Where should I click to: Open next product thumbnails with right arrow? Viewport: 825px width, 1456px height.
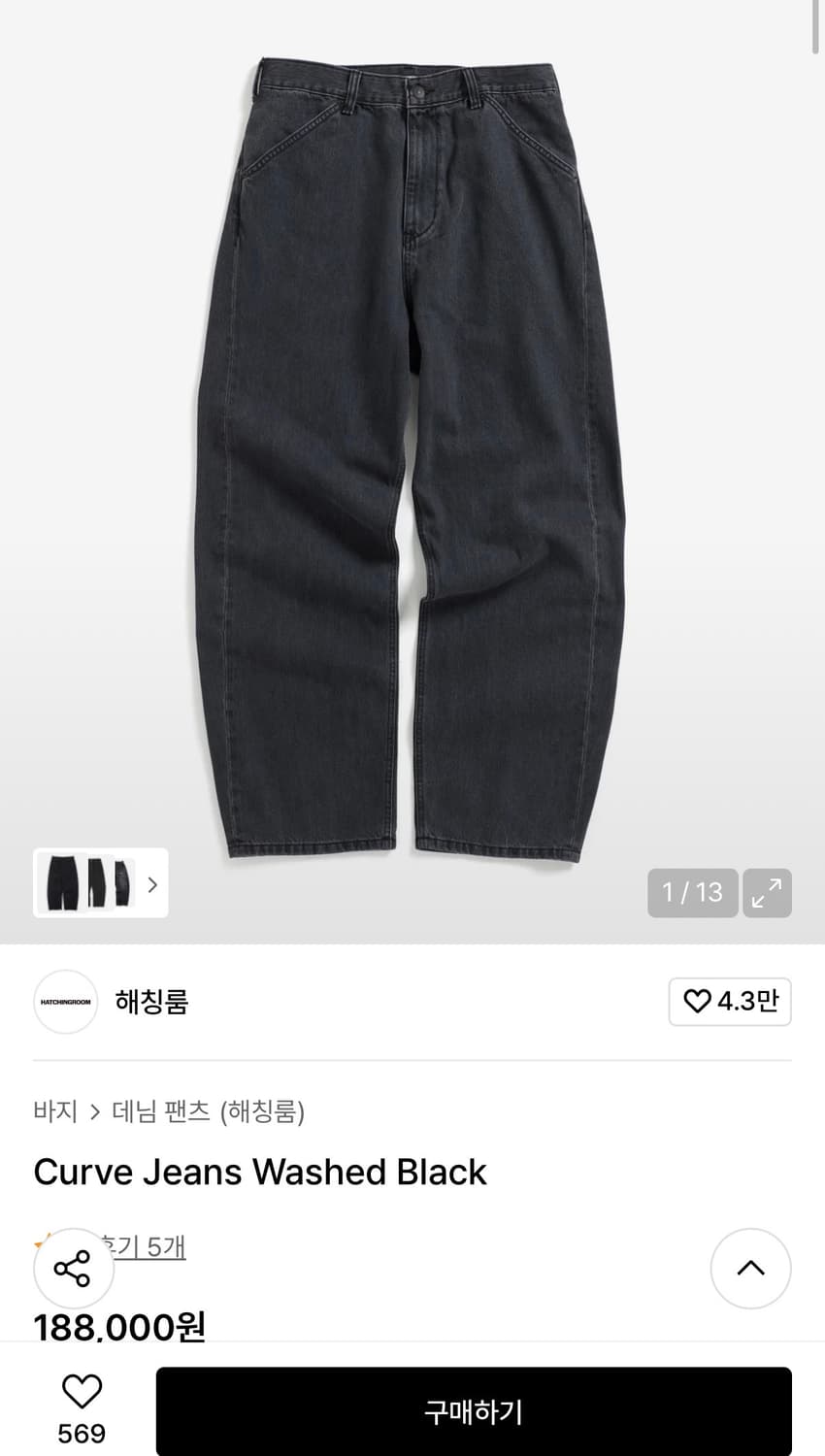click(152, 883)
